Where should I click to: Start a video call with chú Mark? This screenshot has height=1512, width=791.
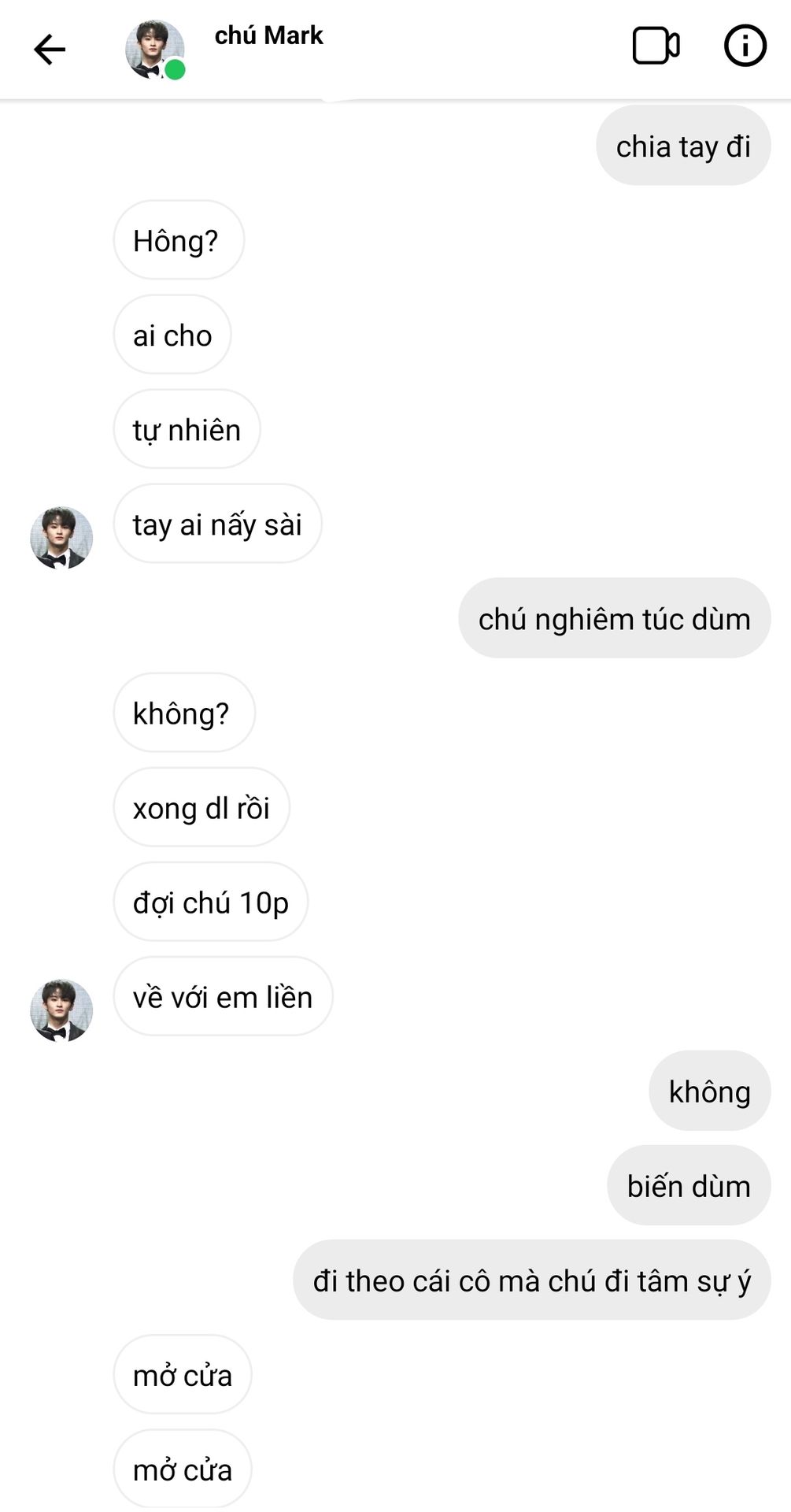pyautogui.click(x=656, y=46)
